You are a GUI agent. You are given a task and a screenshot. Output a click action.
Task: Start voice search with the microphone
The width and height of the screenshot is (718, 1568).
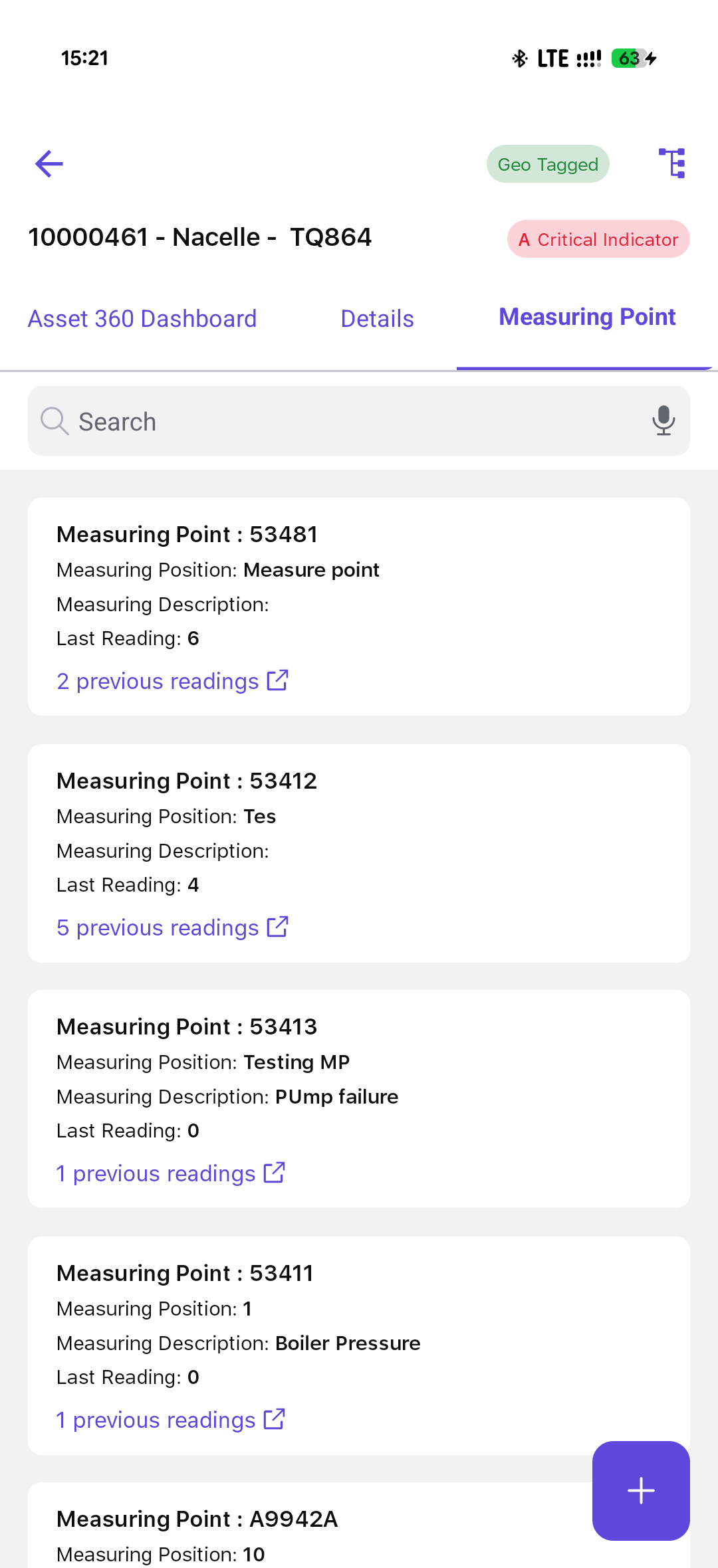click(x=663, y=421)
